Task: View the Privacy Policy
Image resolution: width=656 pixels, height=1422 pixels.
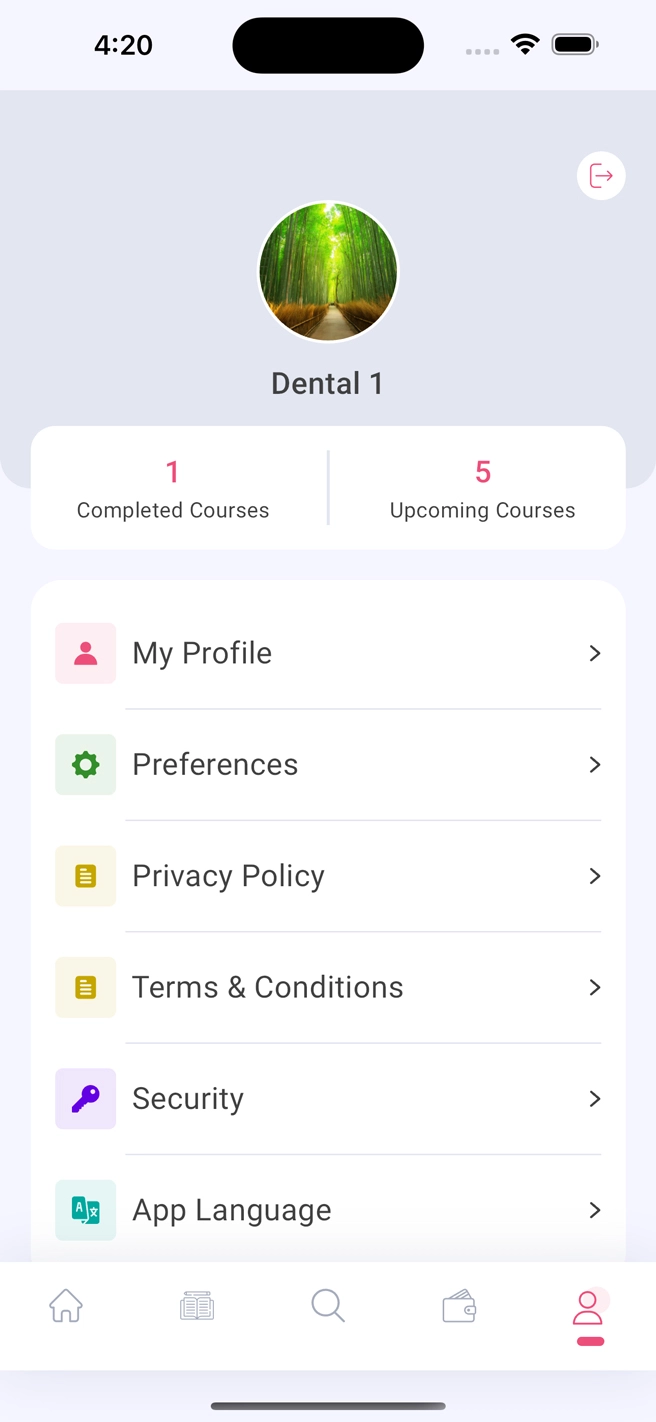Action: (328, 876)
